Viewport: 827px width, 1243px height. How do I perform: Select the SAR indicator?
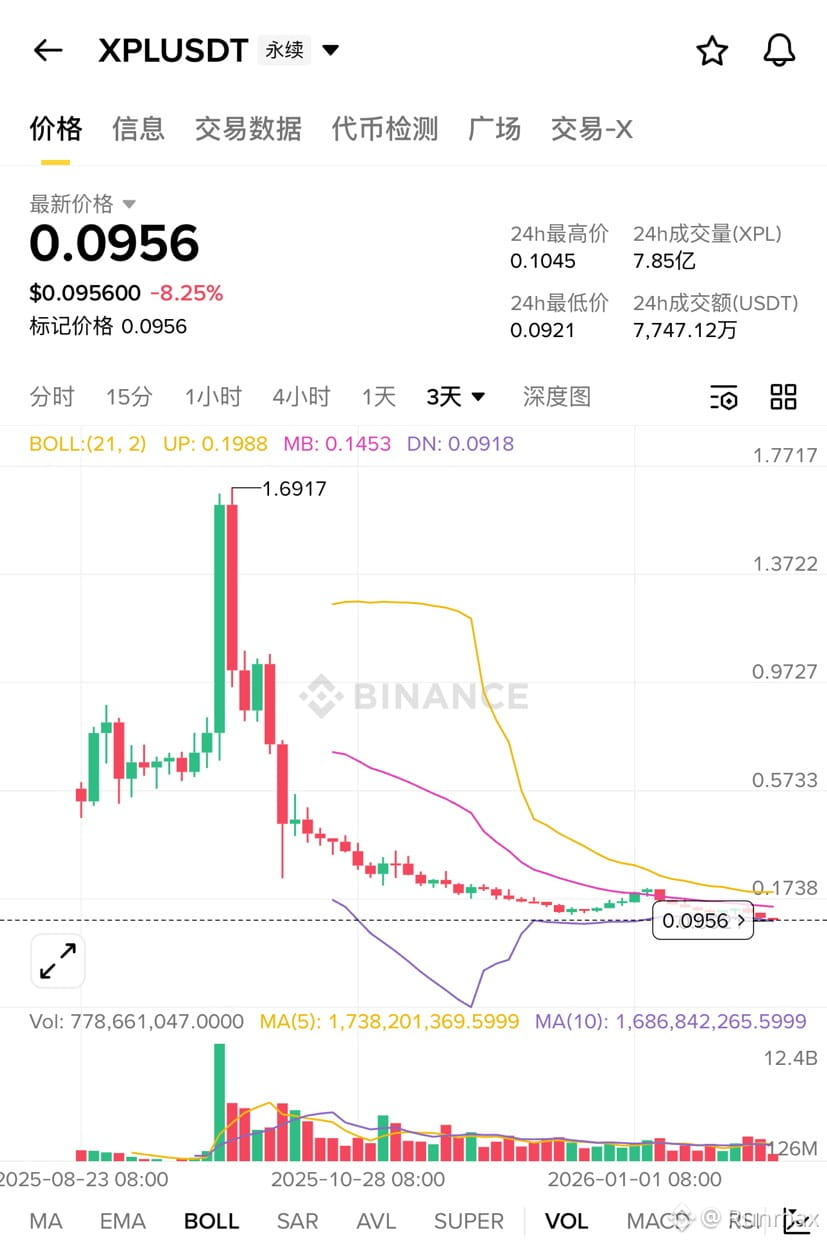[x=298, y=1221]
